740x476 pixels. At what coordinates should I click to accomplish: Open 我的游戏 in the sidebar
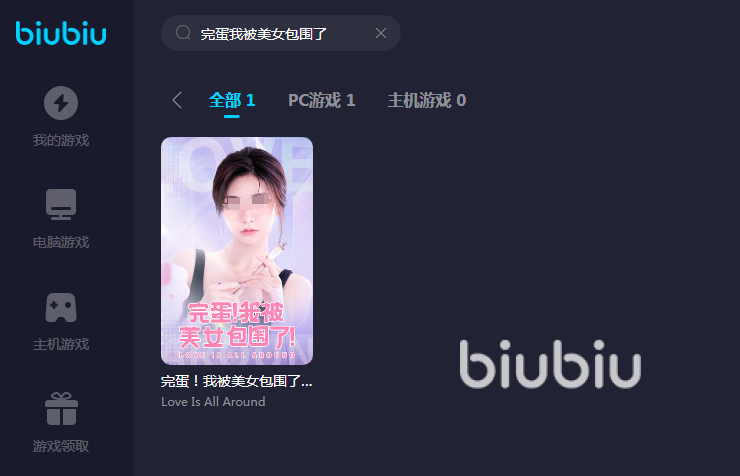(x=61, y=116)
